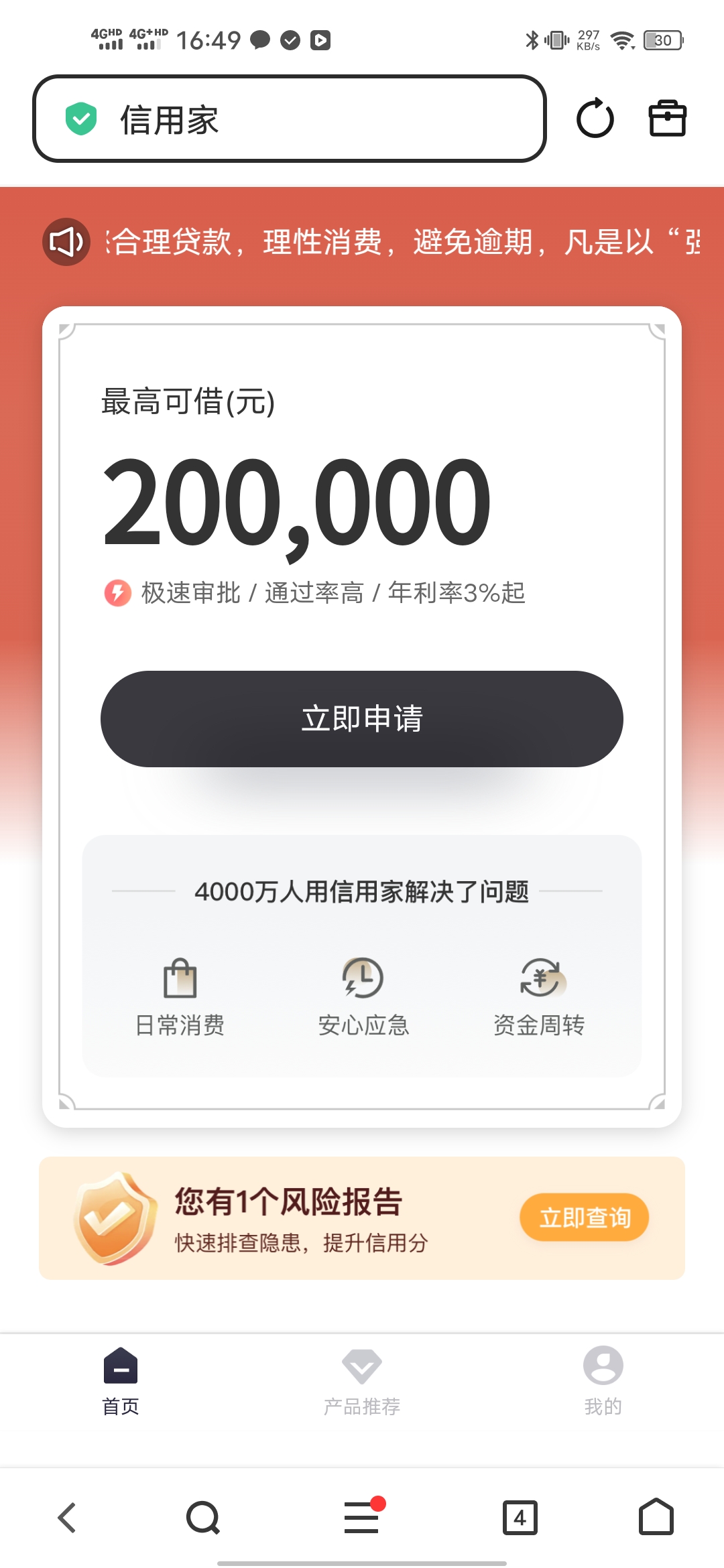The width and height of the screenshot is (724, 1568).
Task: Tap the 立即申请 apply button
Action: coord(361,718)
